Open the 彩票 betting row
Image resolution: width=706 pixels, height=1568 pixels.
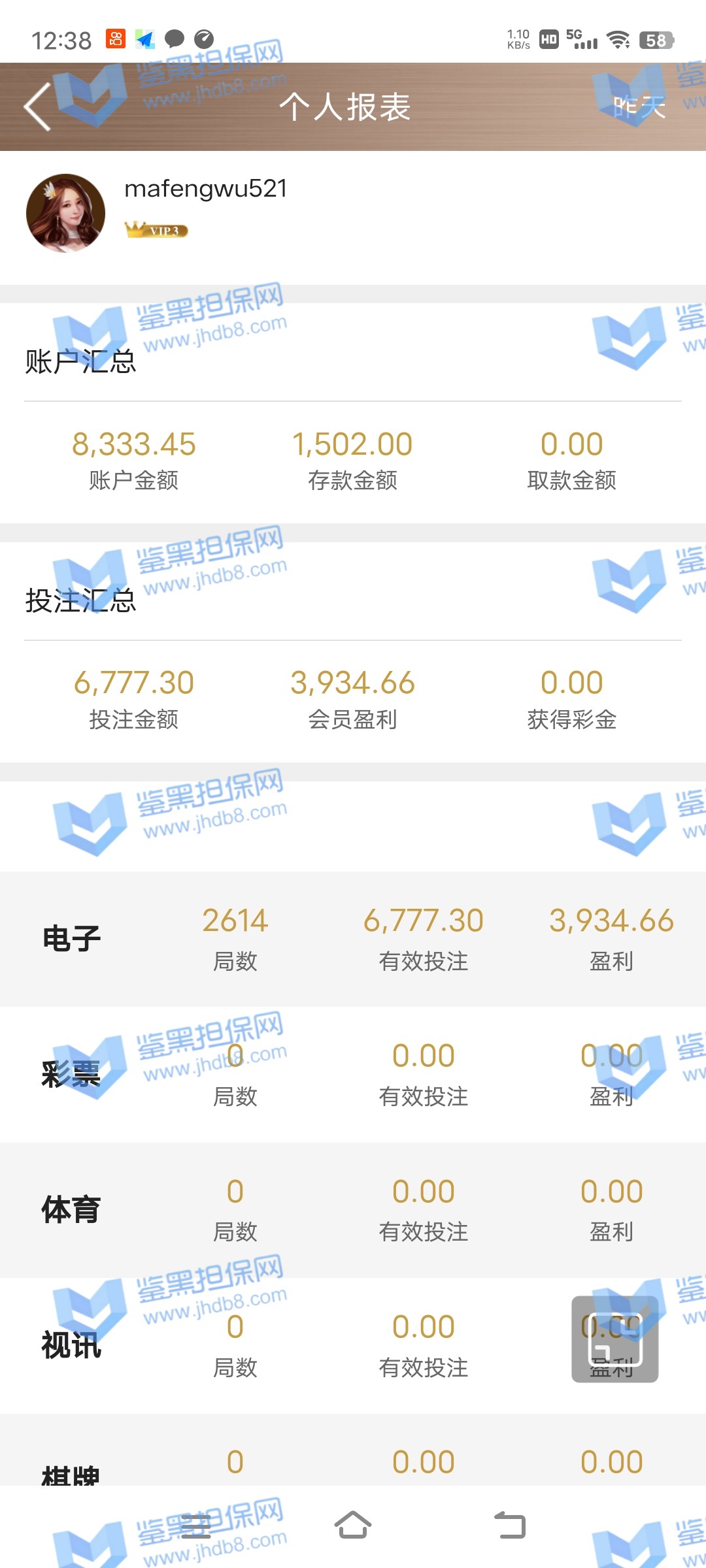pyautogui.click(x=353, y=1074)
